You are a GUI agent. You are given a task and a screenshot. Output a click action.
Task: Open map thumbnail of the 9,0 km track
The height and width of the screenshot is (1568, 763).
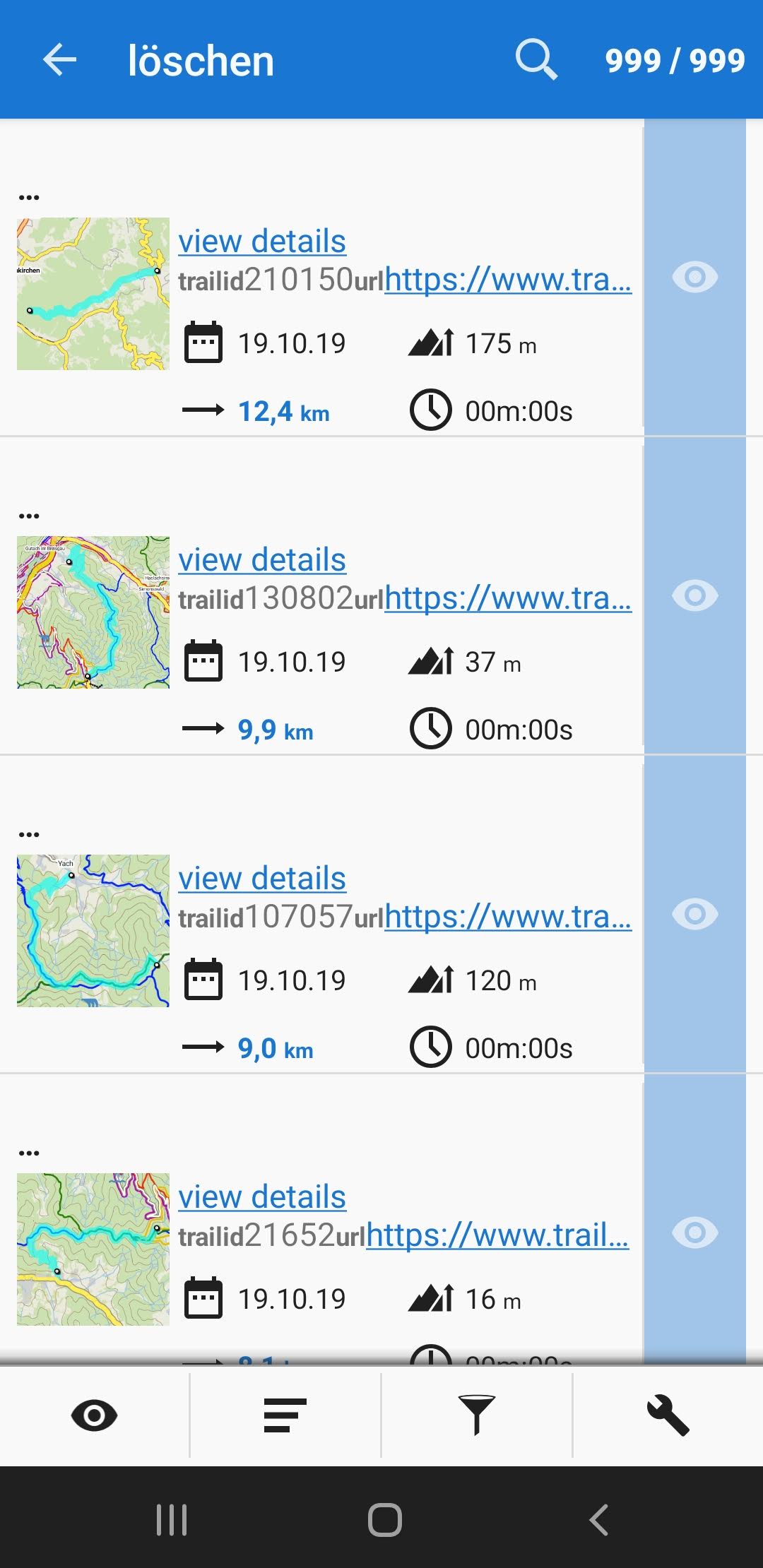click(x=93, y=931)
